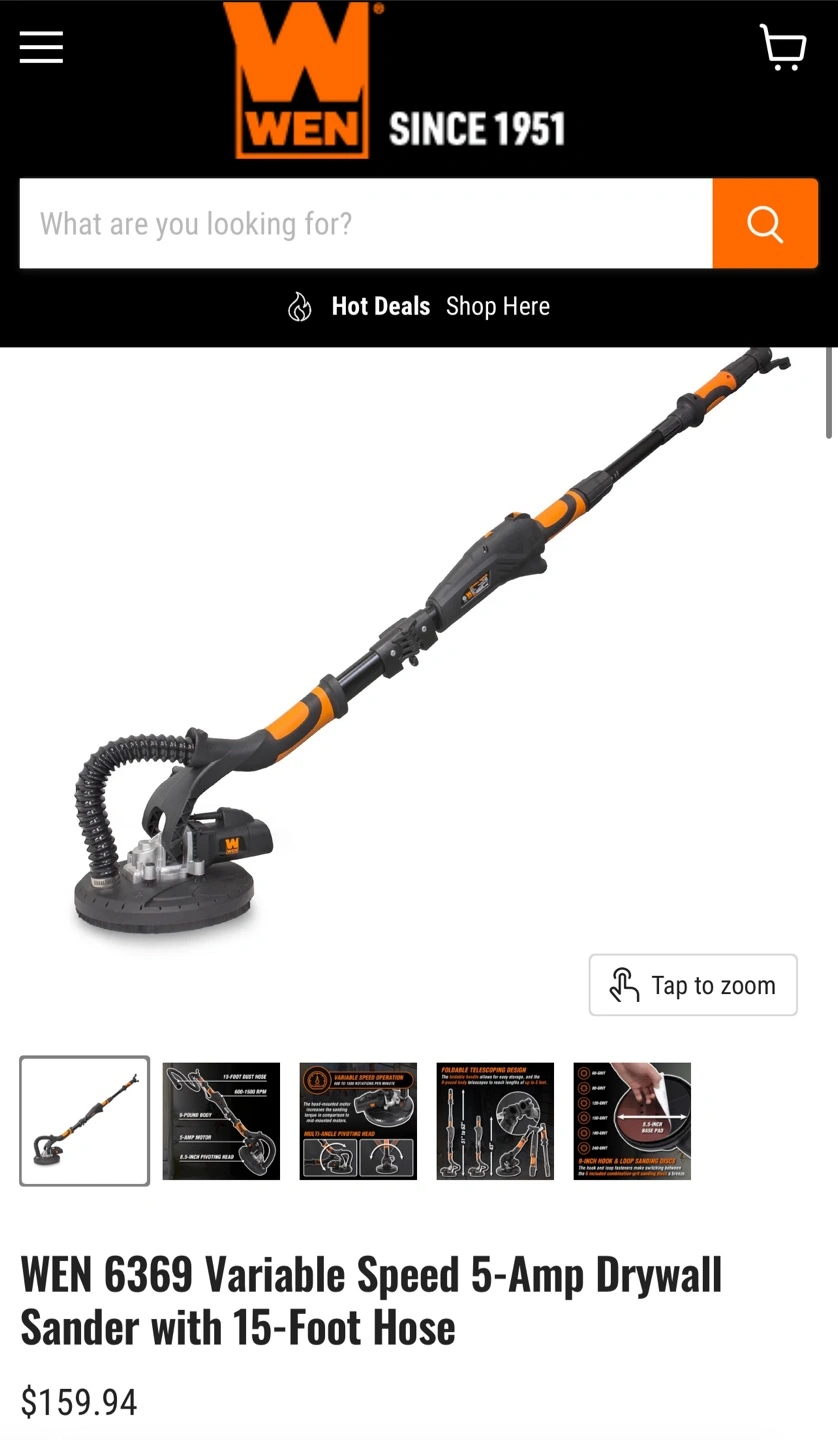Select the sanding discs thumbnail
This screenshot has height=1440, width=838.
coord(632,1121)
